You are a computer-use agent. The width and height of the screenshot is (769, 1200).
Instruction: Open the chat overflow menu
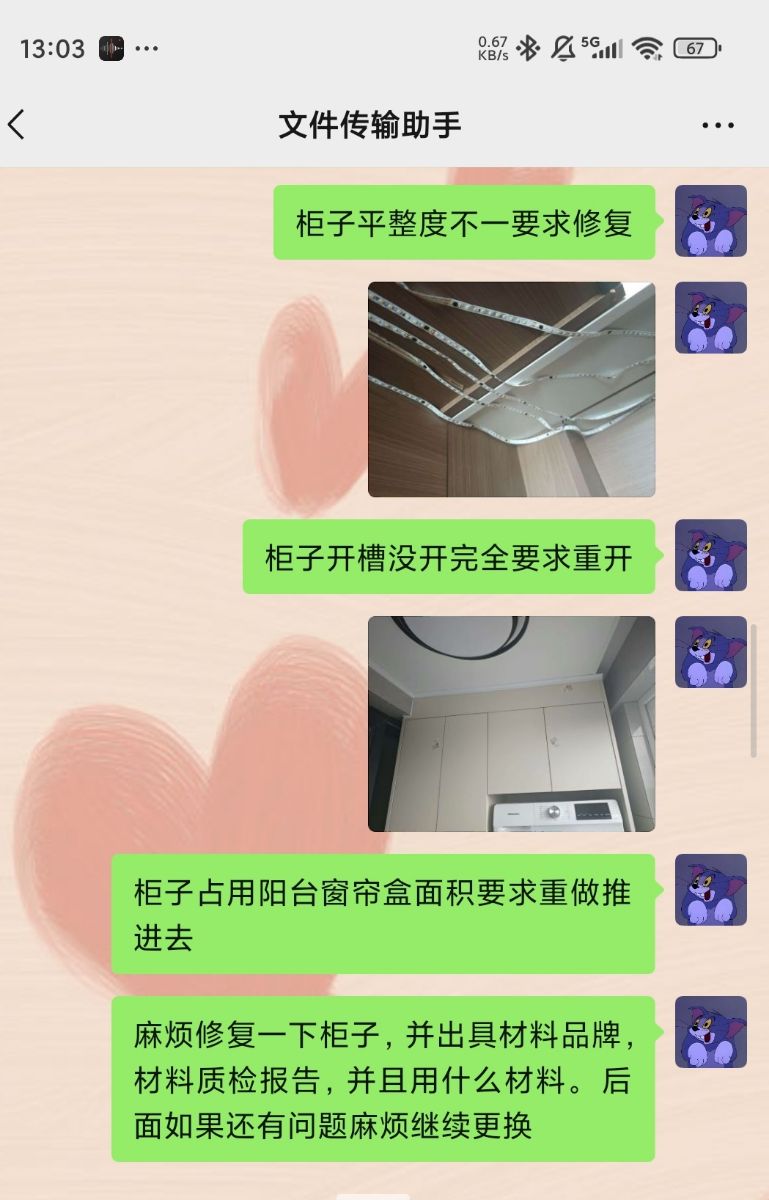point(717,126)
